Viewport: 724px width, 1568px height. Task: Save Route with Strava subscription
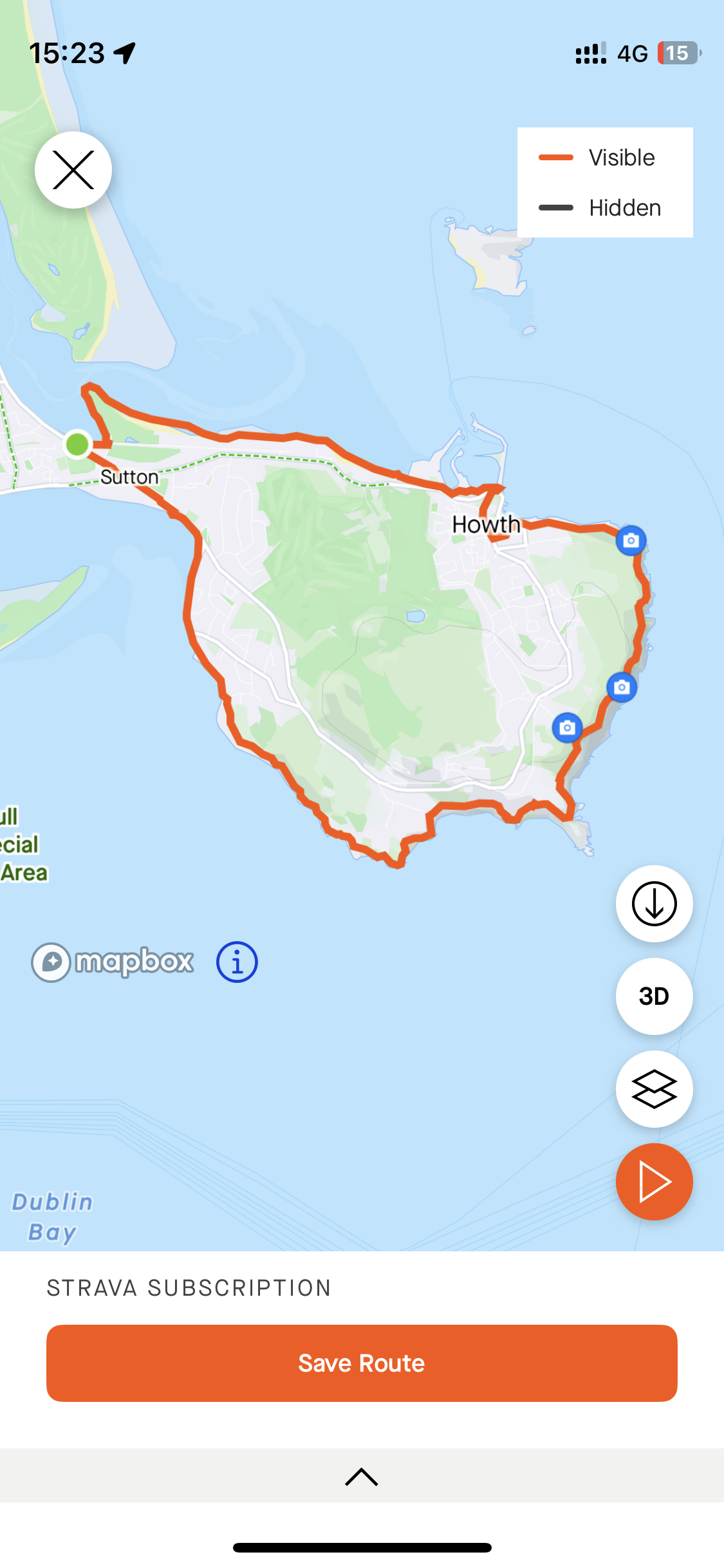362,1363
